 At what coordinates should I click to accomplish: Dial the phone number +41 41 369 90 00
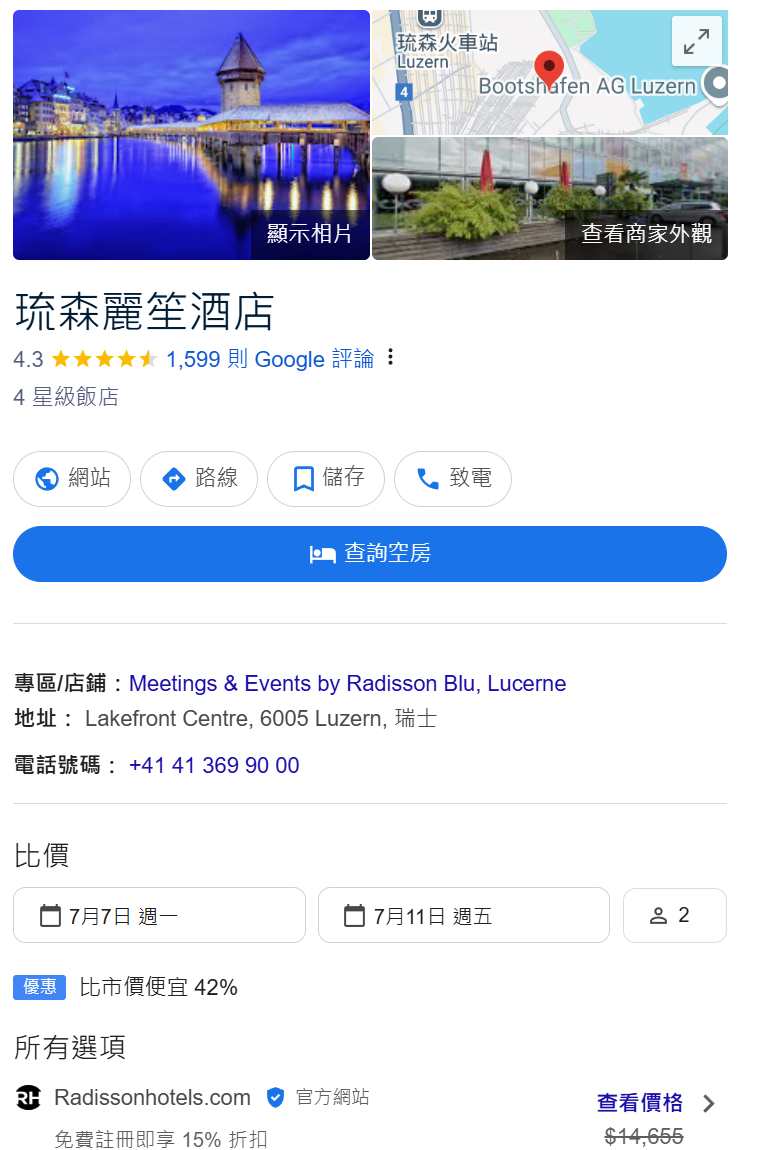pyautogui.click(x=214, y=766)
